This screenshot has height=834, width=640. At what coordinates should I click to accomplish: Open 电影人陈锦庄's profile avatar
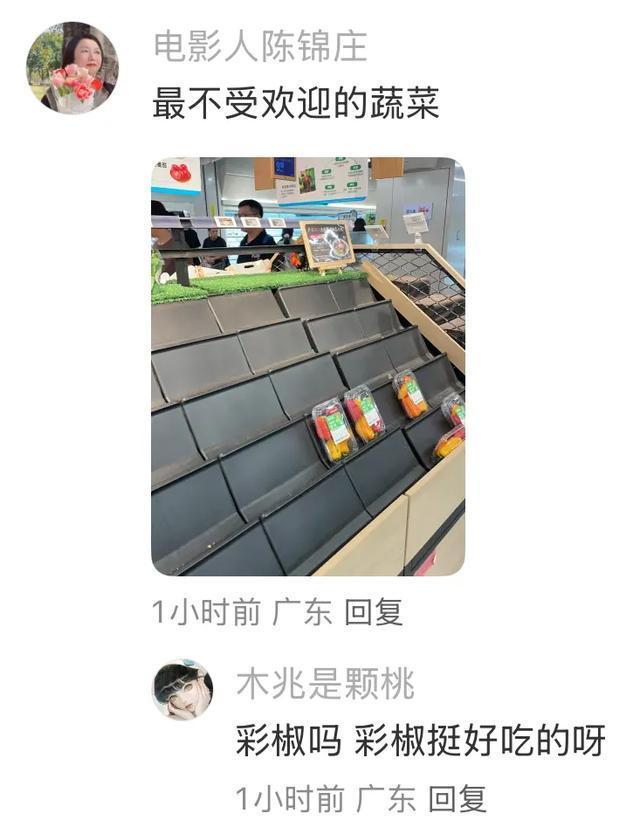point(72,68)
